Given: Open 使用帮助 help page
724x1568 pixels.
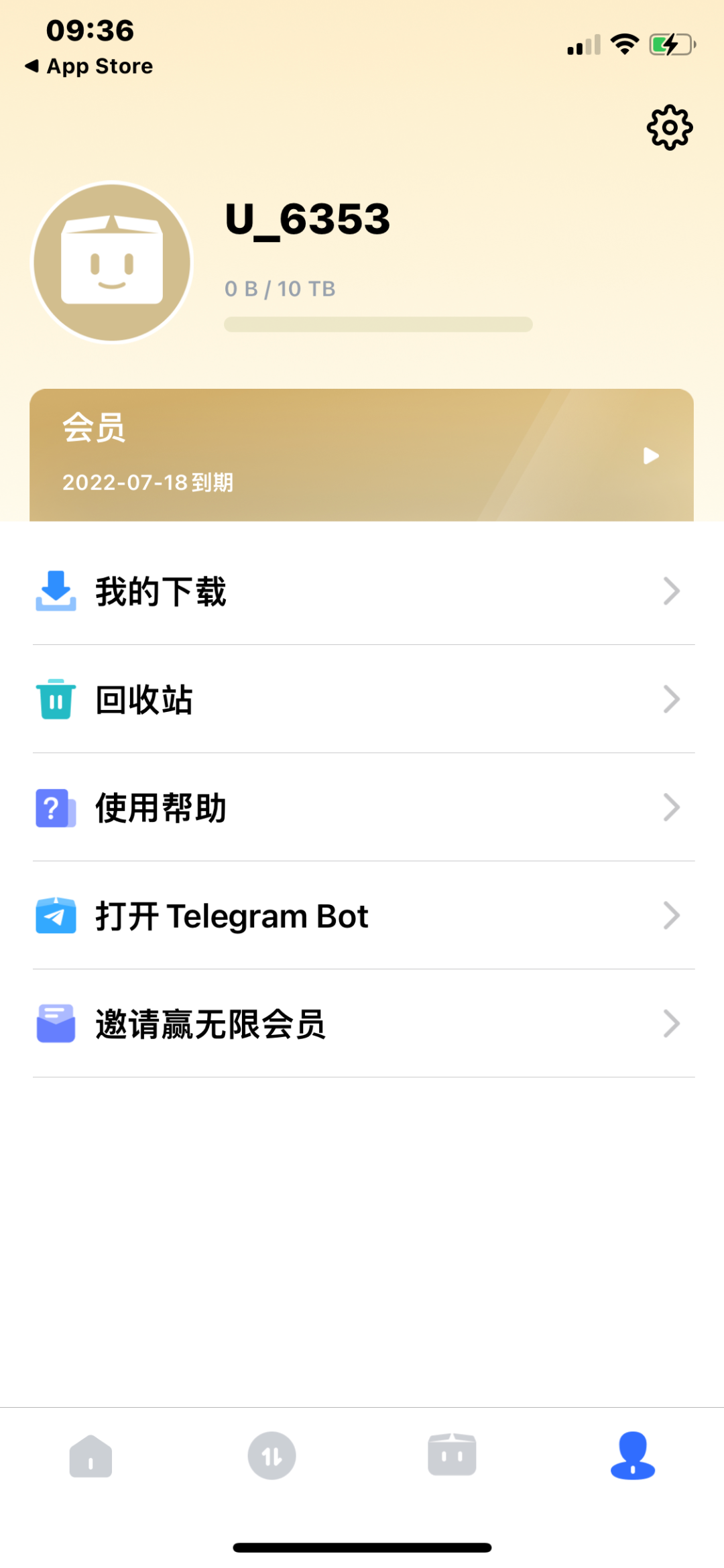Looking at the screenshot, I should 362,807.
